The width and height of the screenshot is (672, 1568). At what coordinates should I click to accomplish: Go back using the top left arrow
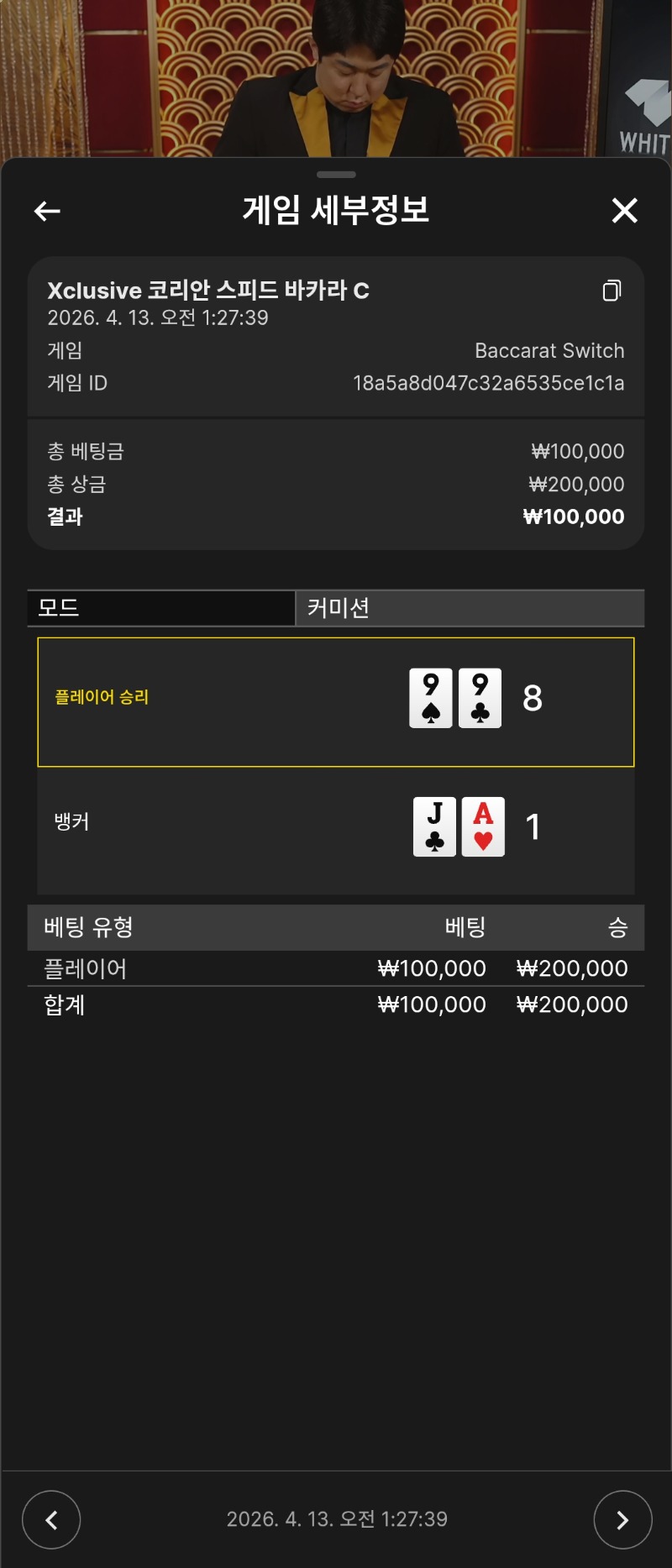tap(47, 211)
